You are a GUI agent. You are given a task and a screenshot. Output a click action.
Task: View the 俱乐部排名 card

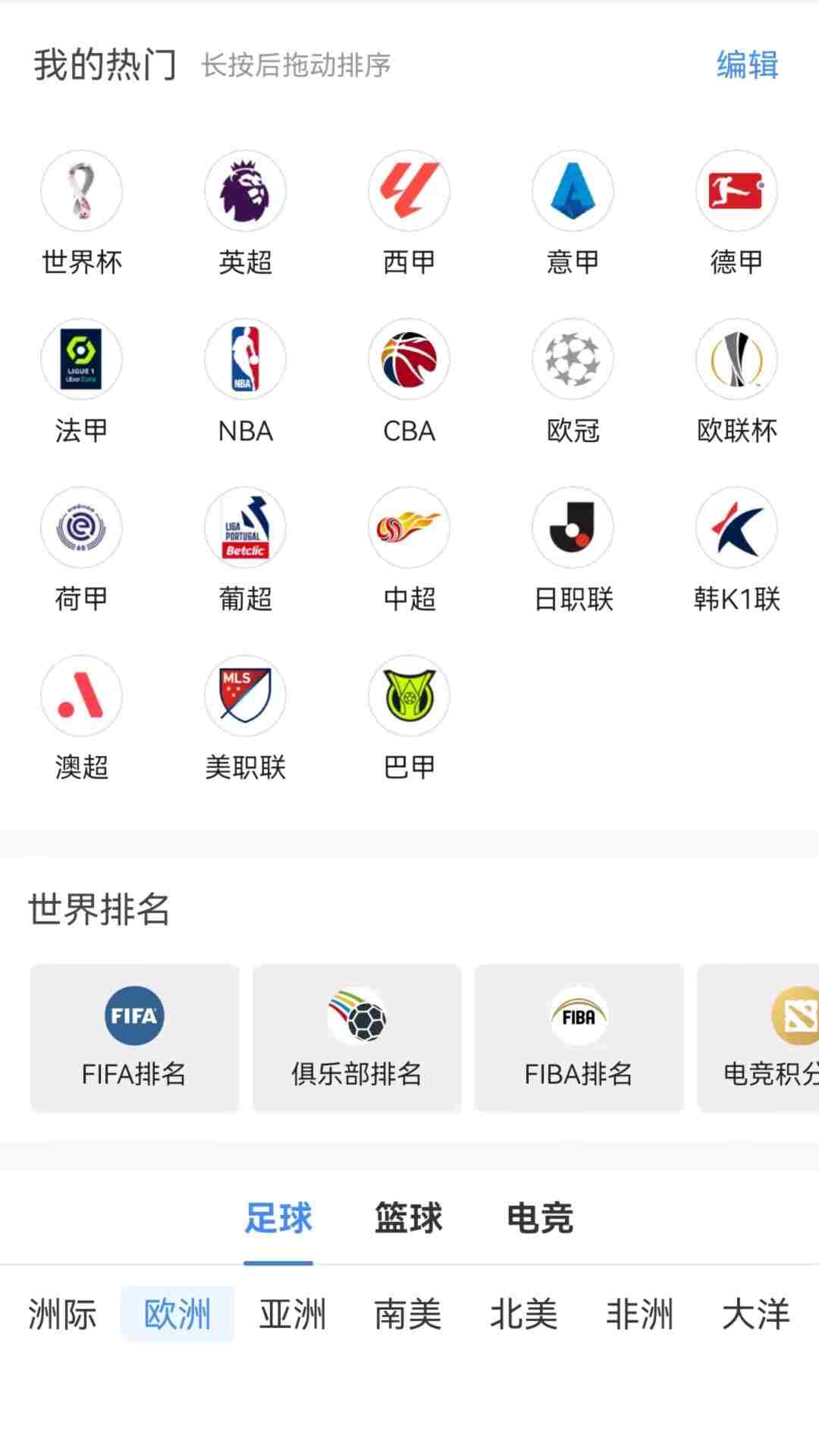click(356, 1037)
